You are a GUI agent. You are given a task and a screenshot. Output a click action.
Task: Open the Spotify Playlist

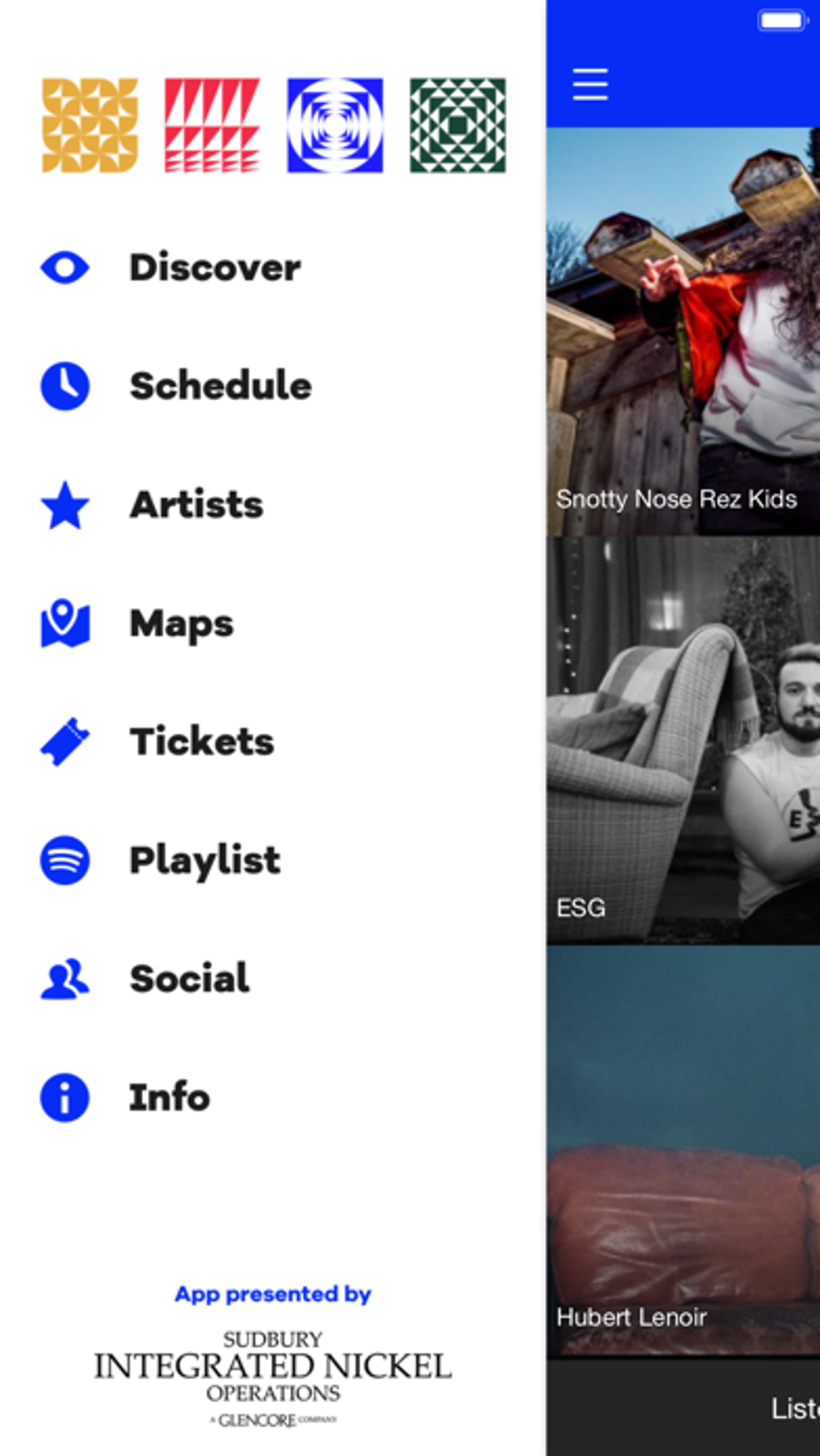tap(204, 860)
